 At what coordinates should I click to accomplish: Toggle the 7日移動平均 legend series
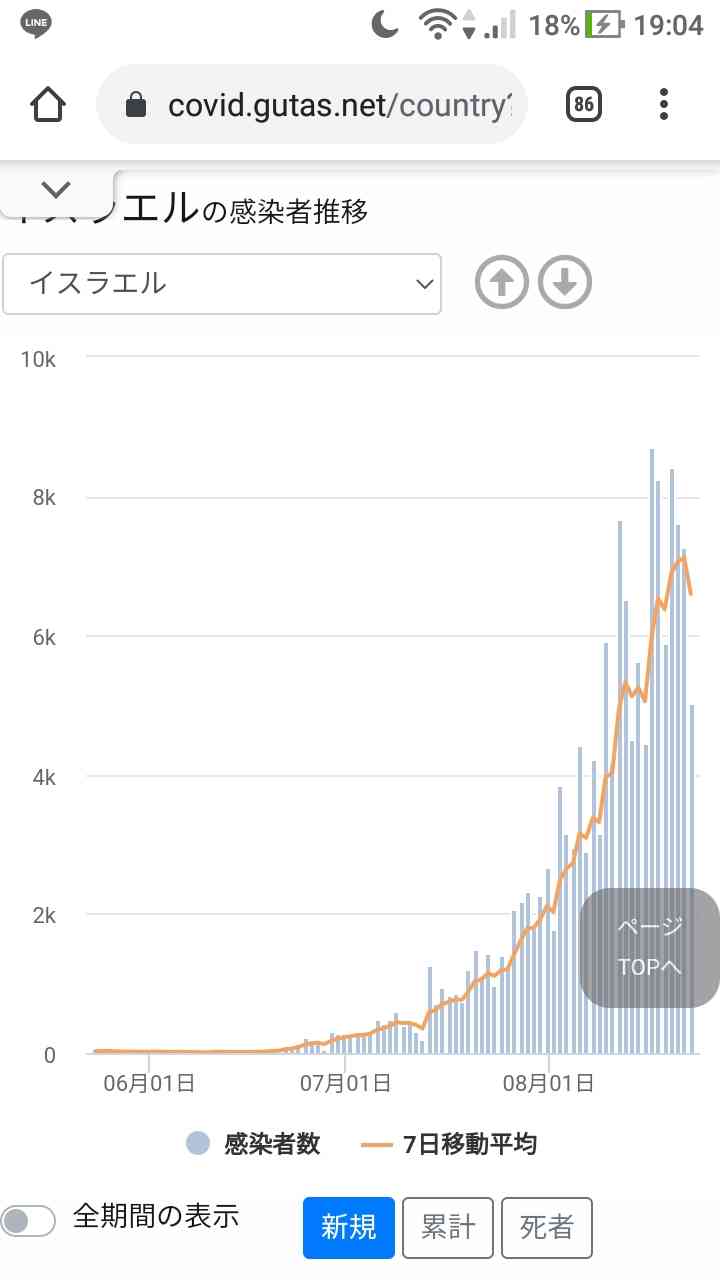pos(450,1144)
